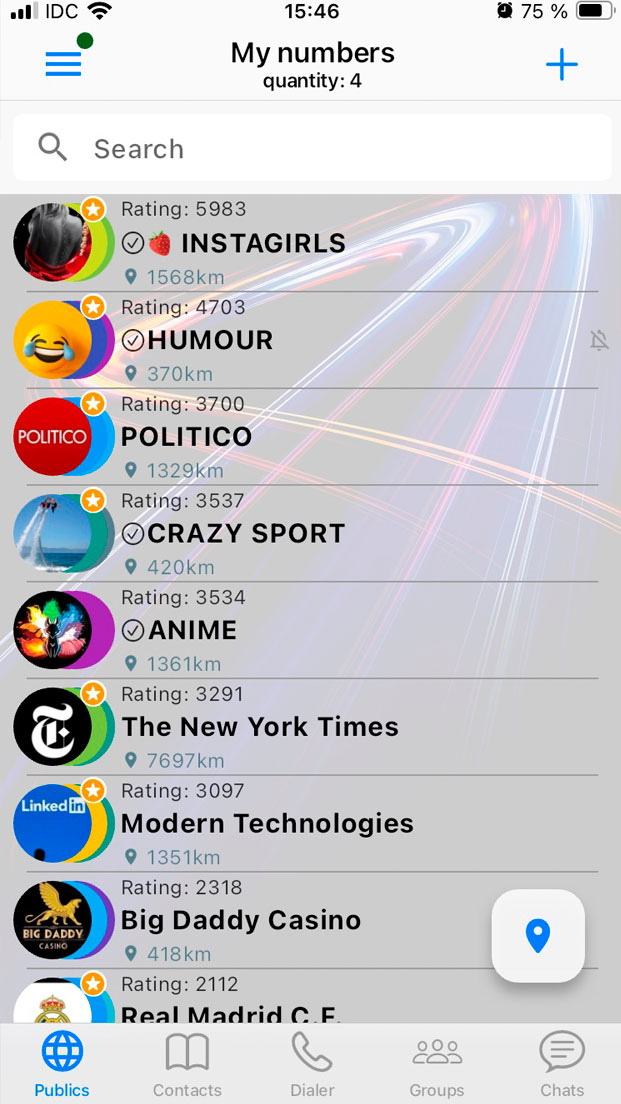Select the Publics tab

click(x=62, y=1065)
